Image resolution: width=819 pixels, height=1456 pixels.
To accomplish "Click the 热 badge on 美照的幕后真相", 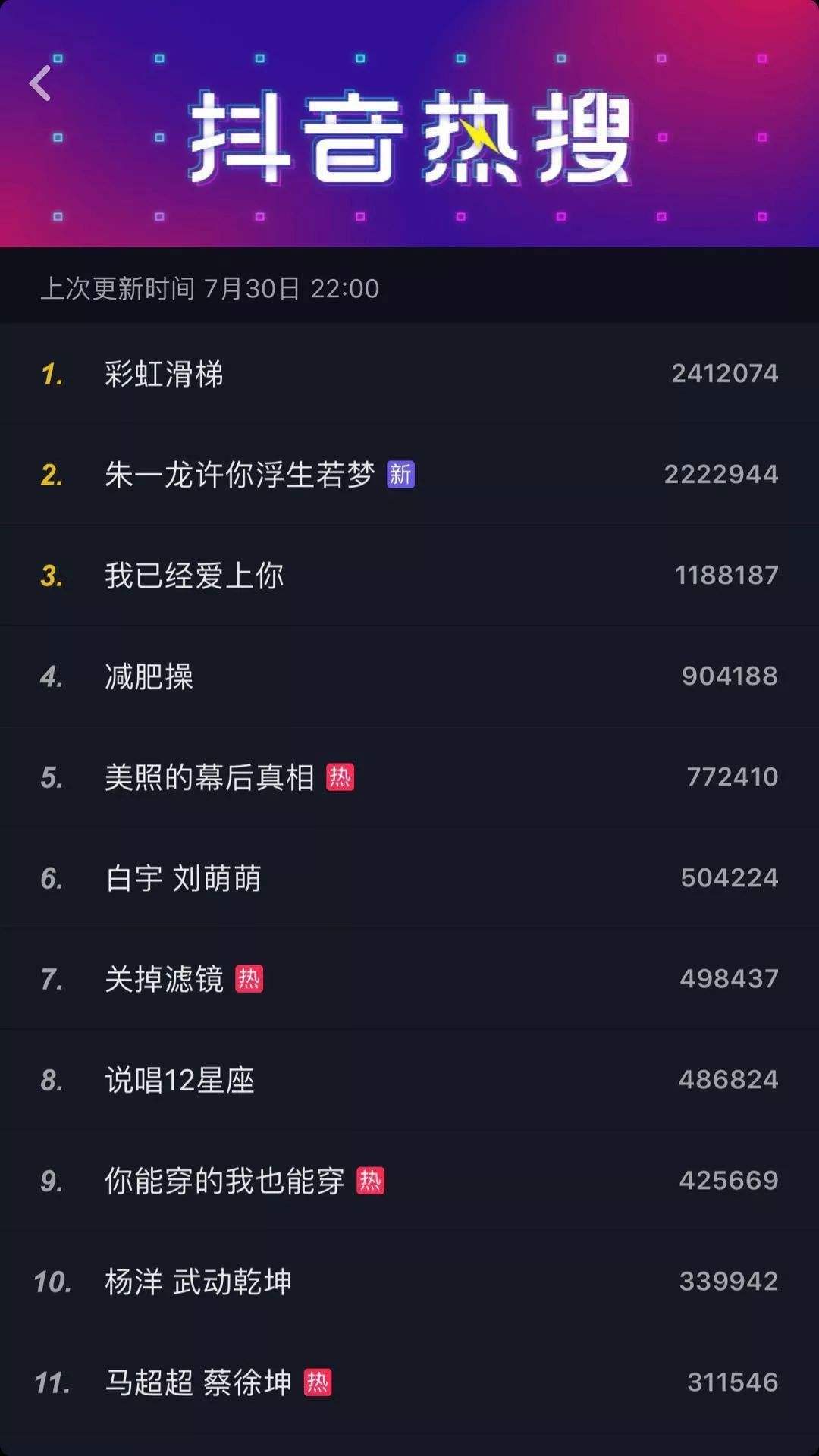I will tap(340, 777).
